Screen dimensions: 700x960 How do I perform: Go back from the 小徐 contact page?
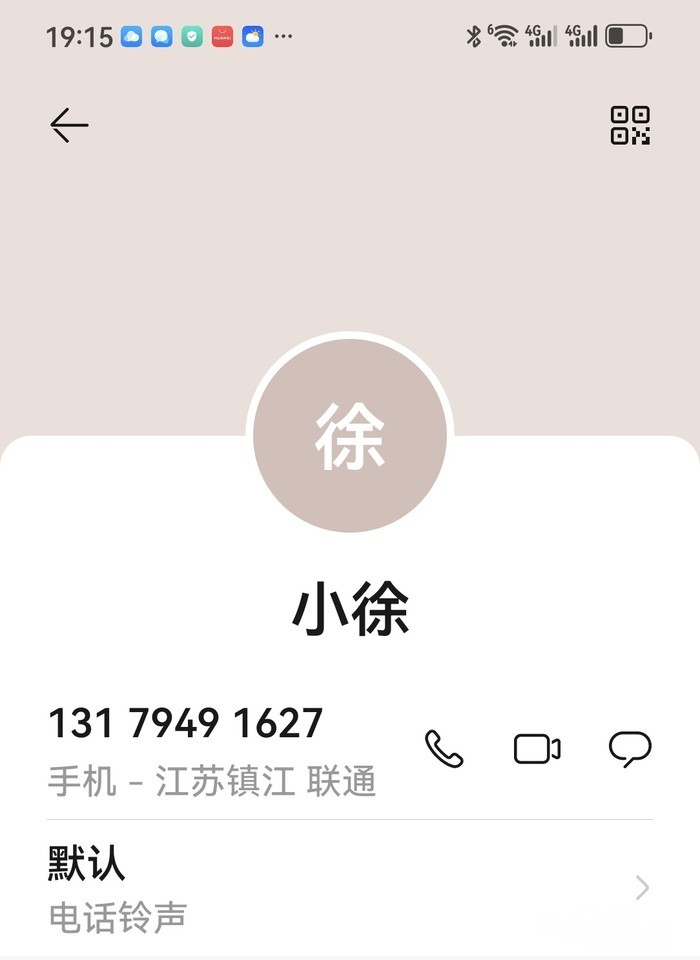pos(69,125)
